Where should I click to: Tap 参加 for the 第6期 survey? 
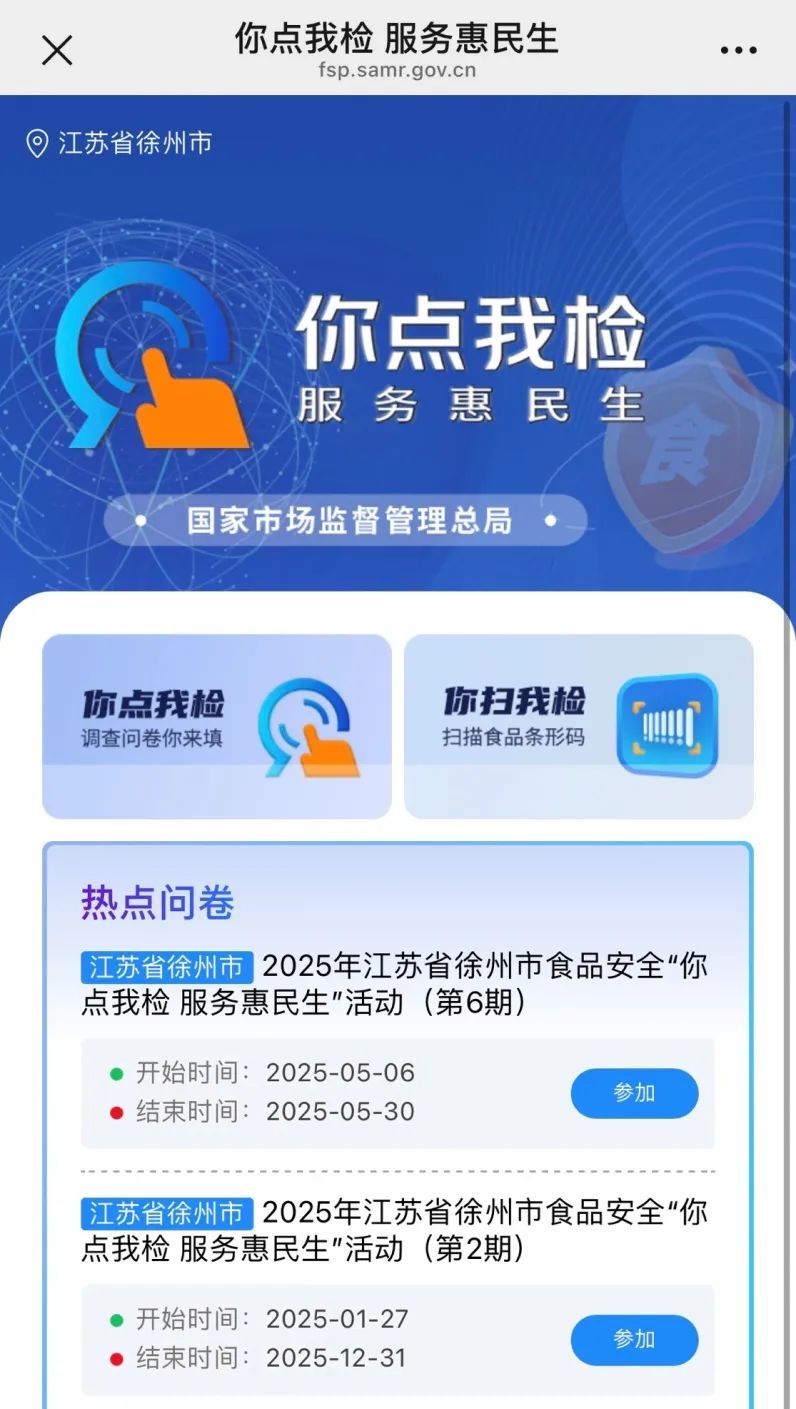[634, 1093]
